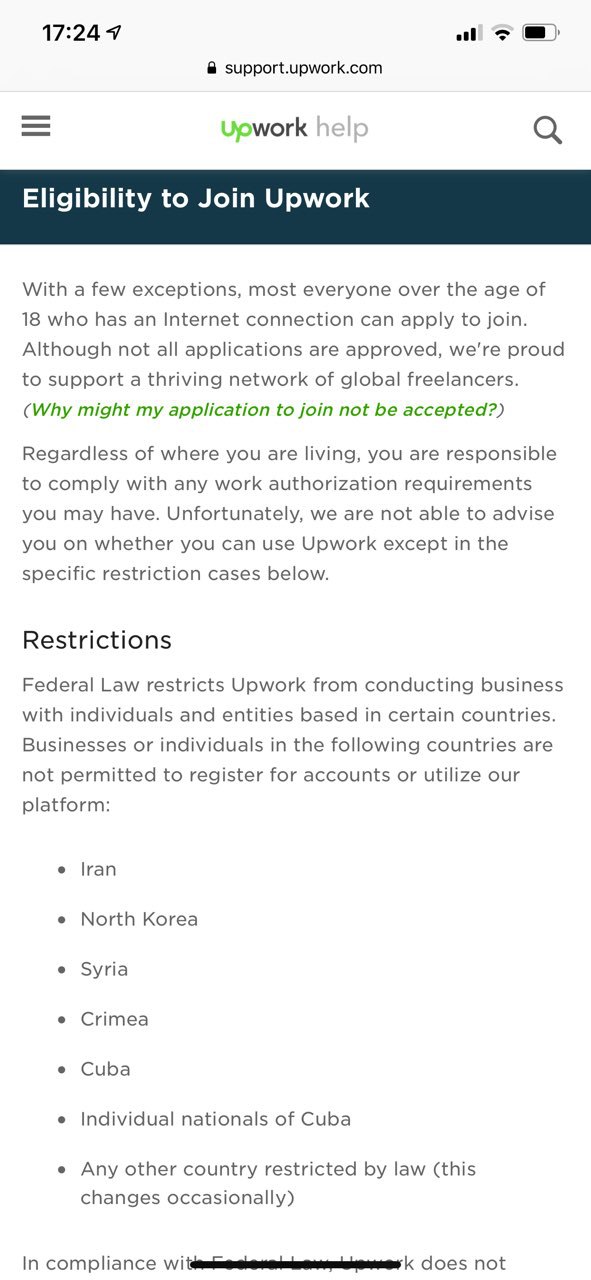Open the hamburger navigation menu
Screen dimensions: 591x1280
36,125
